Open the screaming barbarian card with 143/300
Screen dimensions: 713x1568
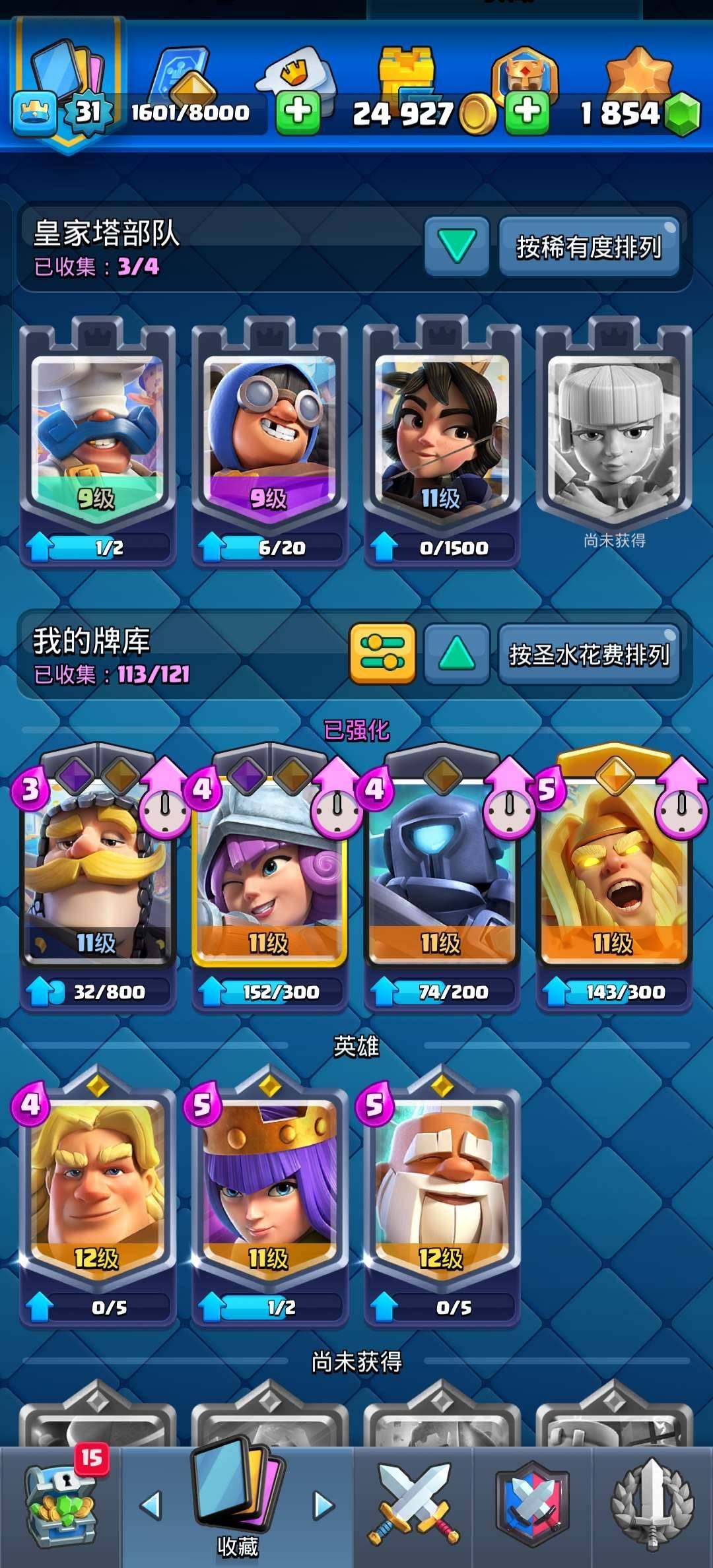614,871
